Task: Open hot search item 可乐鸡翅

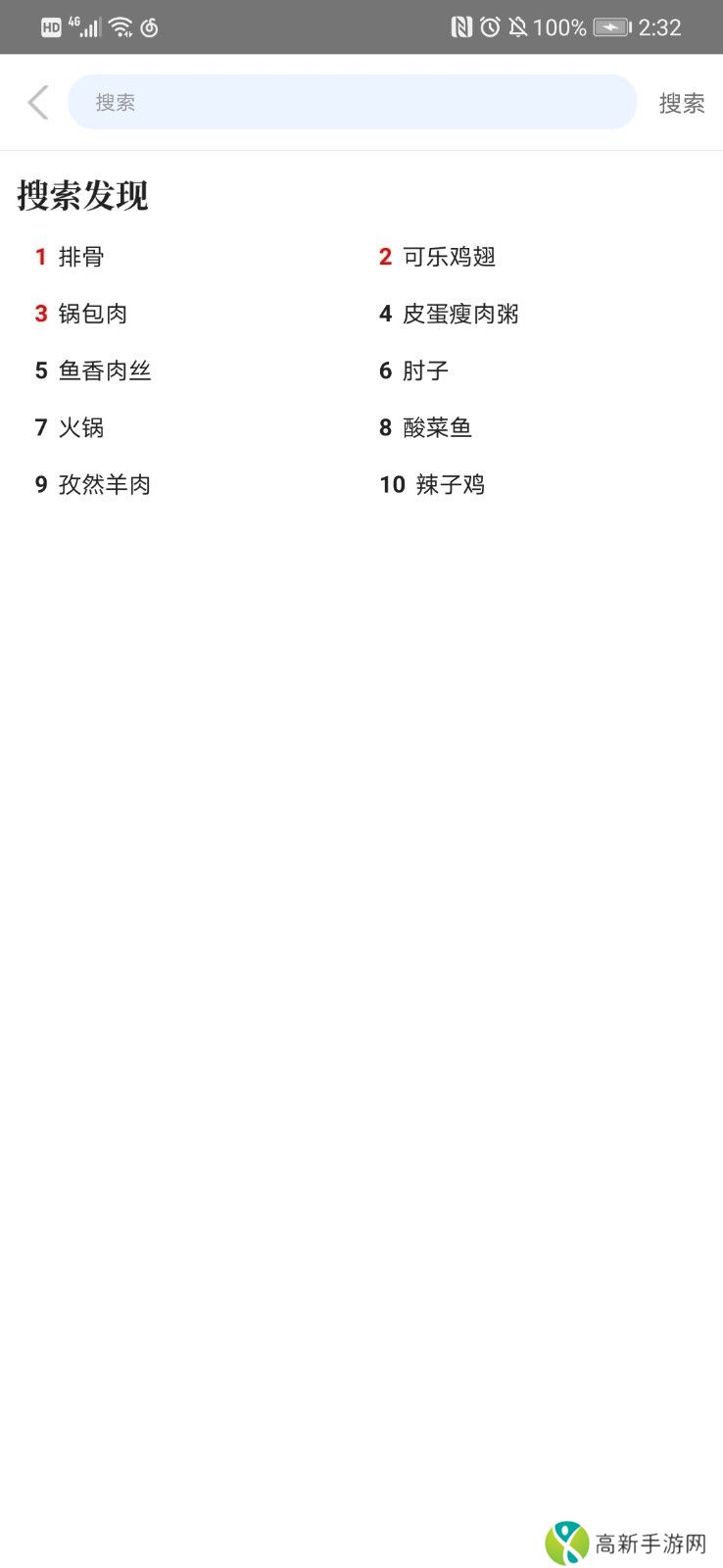Action: point(450,257)
